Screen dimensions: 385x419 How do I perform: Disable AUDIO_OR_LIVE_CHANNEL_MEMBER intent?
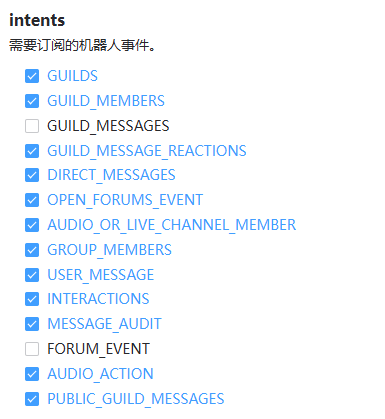[32, 225]
